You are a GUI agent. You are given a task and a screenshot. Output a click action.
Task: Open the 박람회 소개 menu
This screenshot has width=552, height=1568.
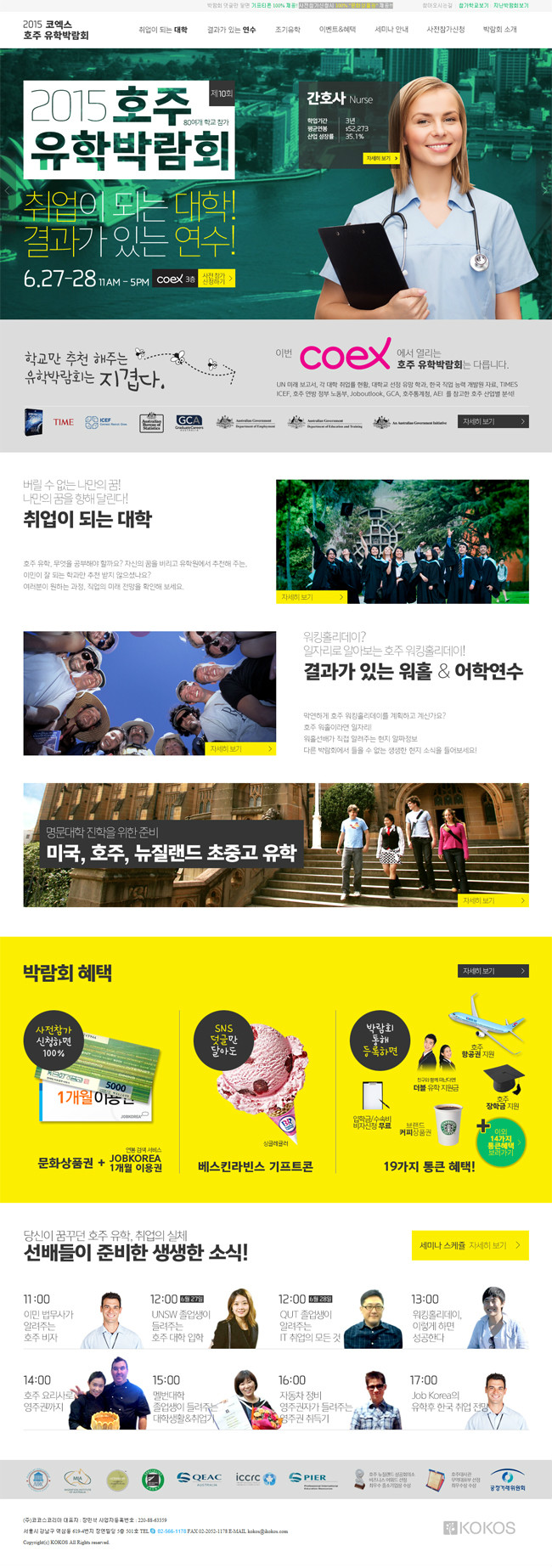tap(499, 30)
